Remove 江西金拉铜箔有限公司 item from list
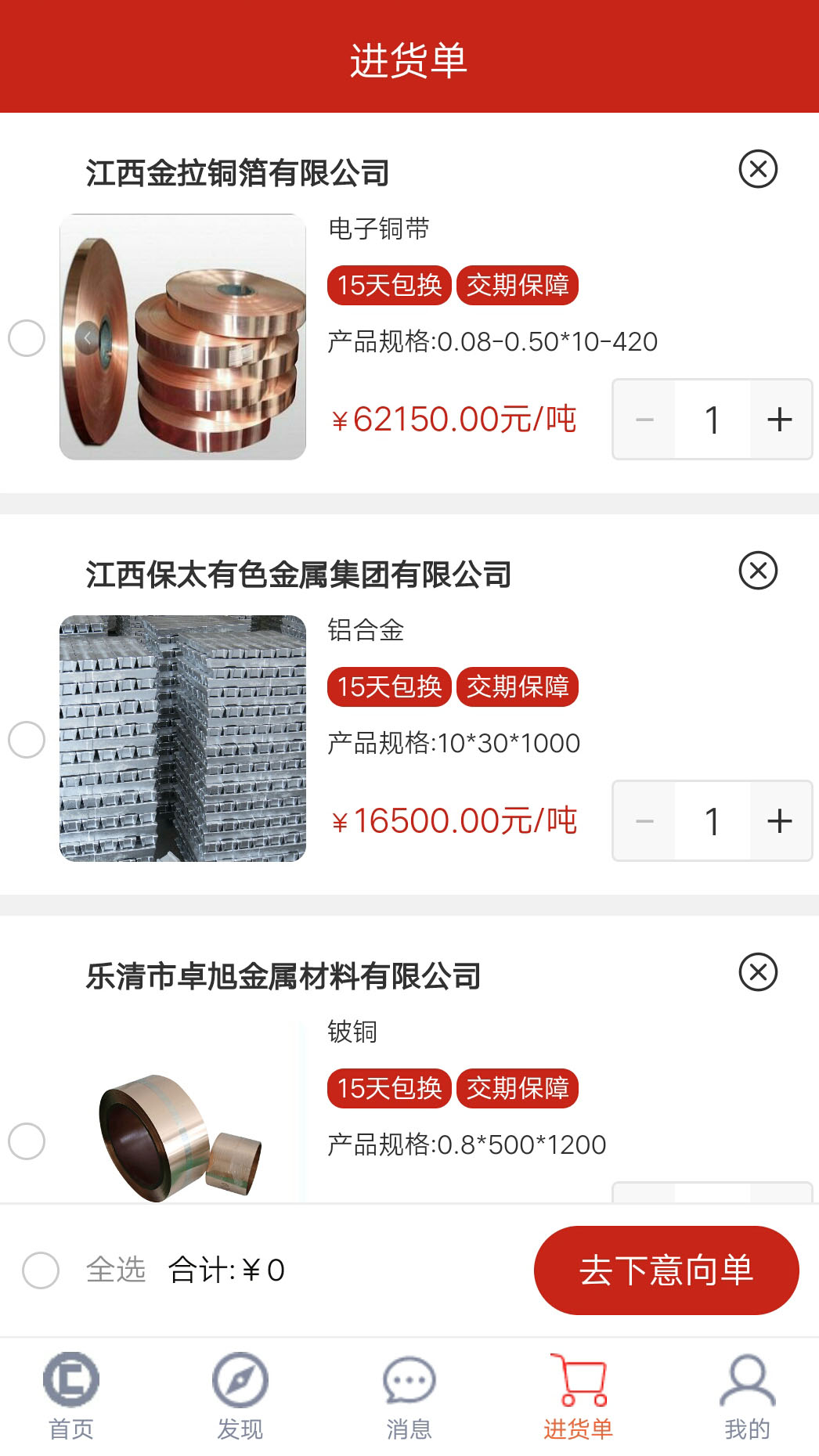Viewport: 819px width, 1456px height. click(x=758, y=169)
